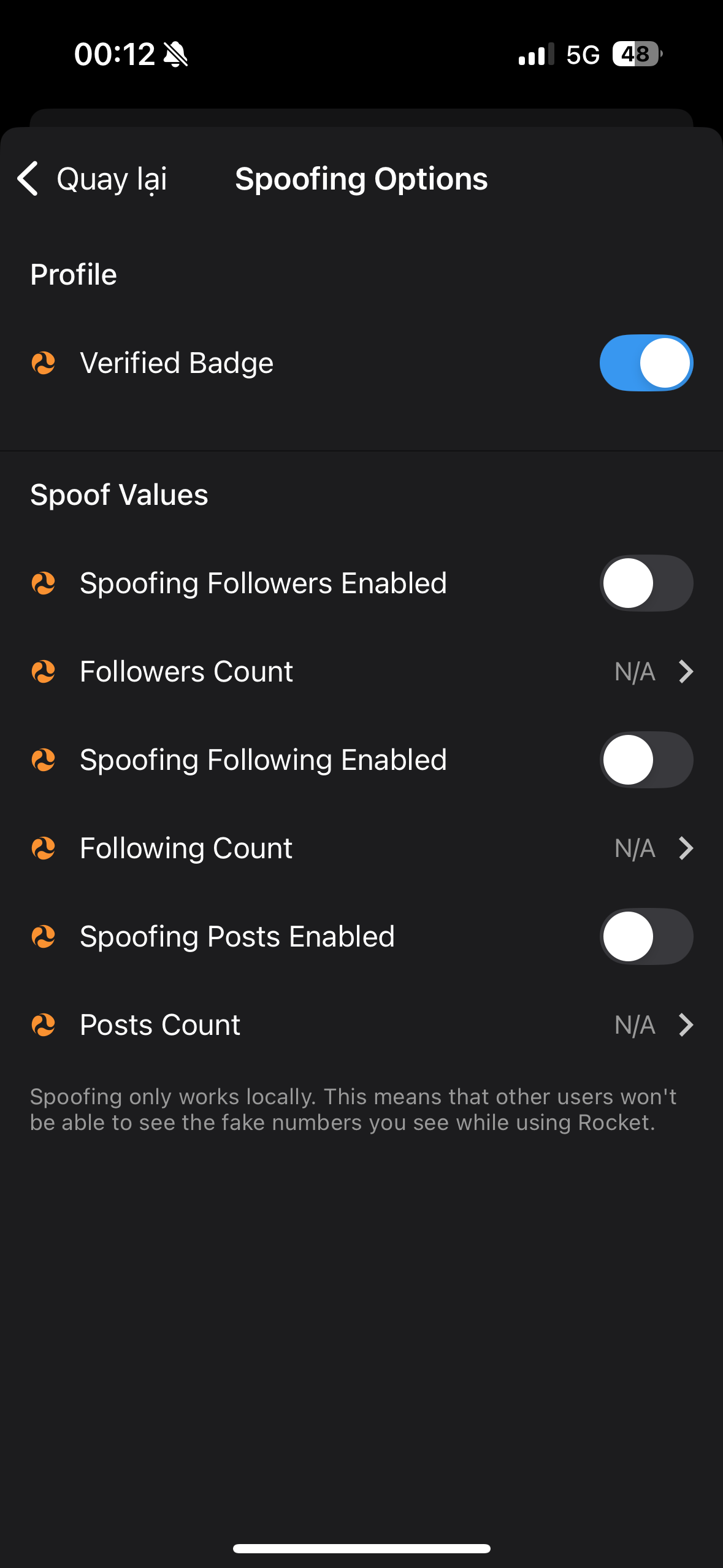Enable Spoofing Following
723x1568 pixels.
click(x=646, y=759)
